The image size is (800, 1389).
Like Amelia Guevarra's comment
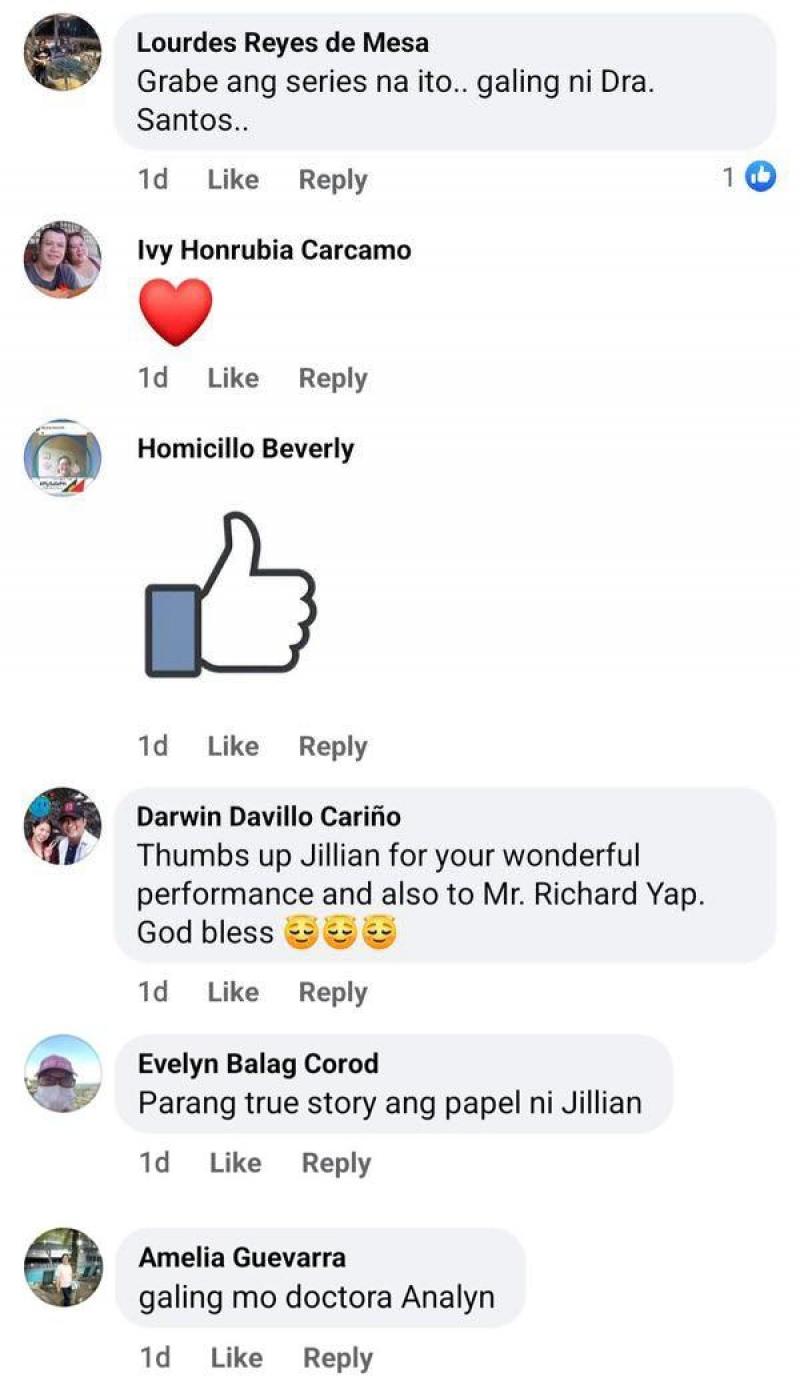pyautogui.click(x=236, y=1358)
